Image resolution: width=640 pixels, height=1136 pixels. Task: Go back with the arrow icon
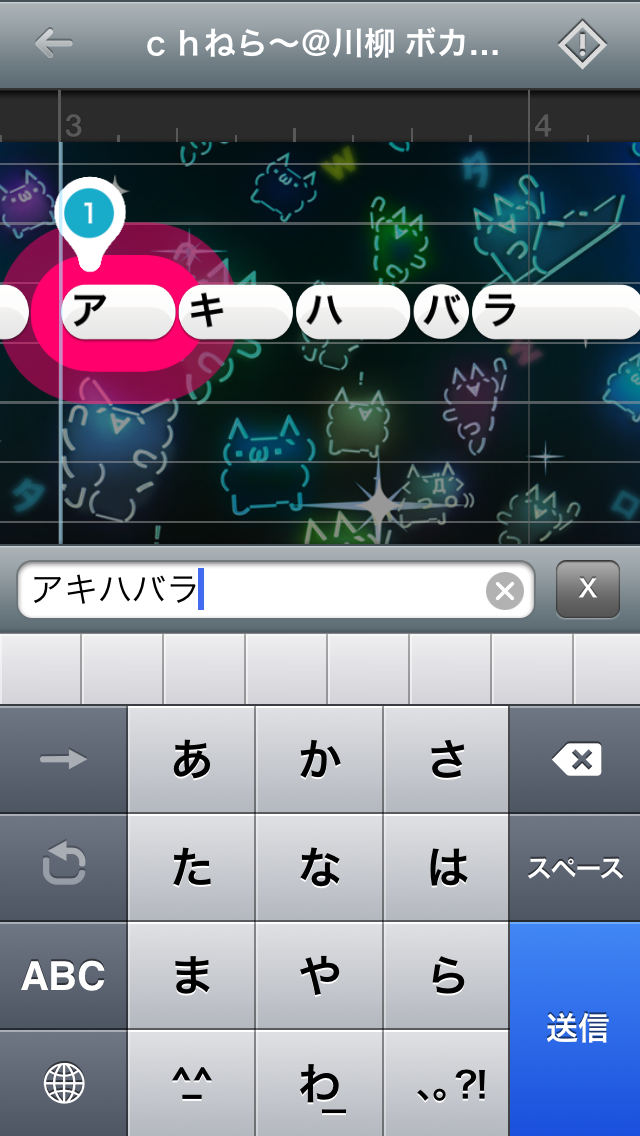[x=54, y=43]
